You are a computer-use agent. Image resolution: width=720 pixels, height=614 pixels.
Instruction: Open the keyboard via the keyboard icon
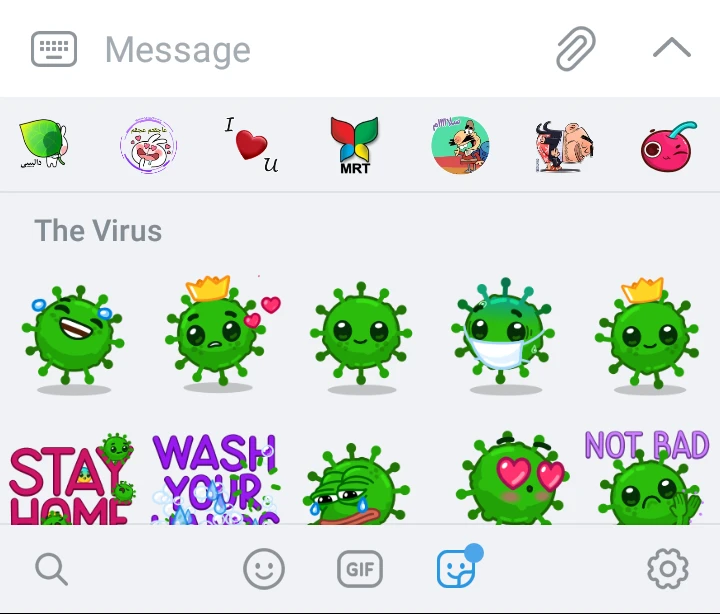coord(54,49)
